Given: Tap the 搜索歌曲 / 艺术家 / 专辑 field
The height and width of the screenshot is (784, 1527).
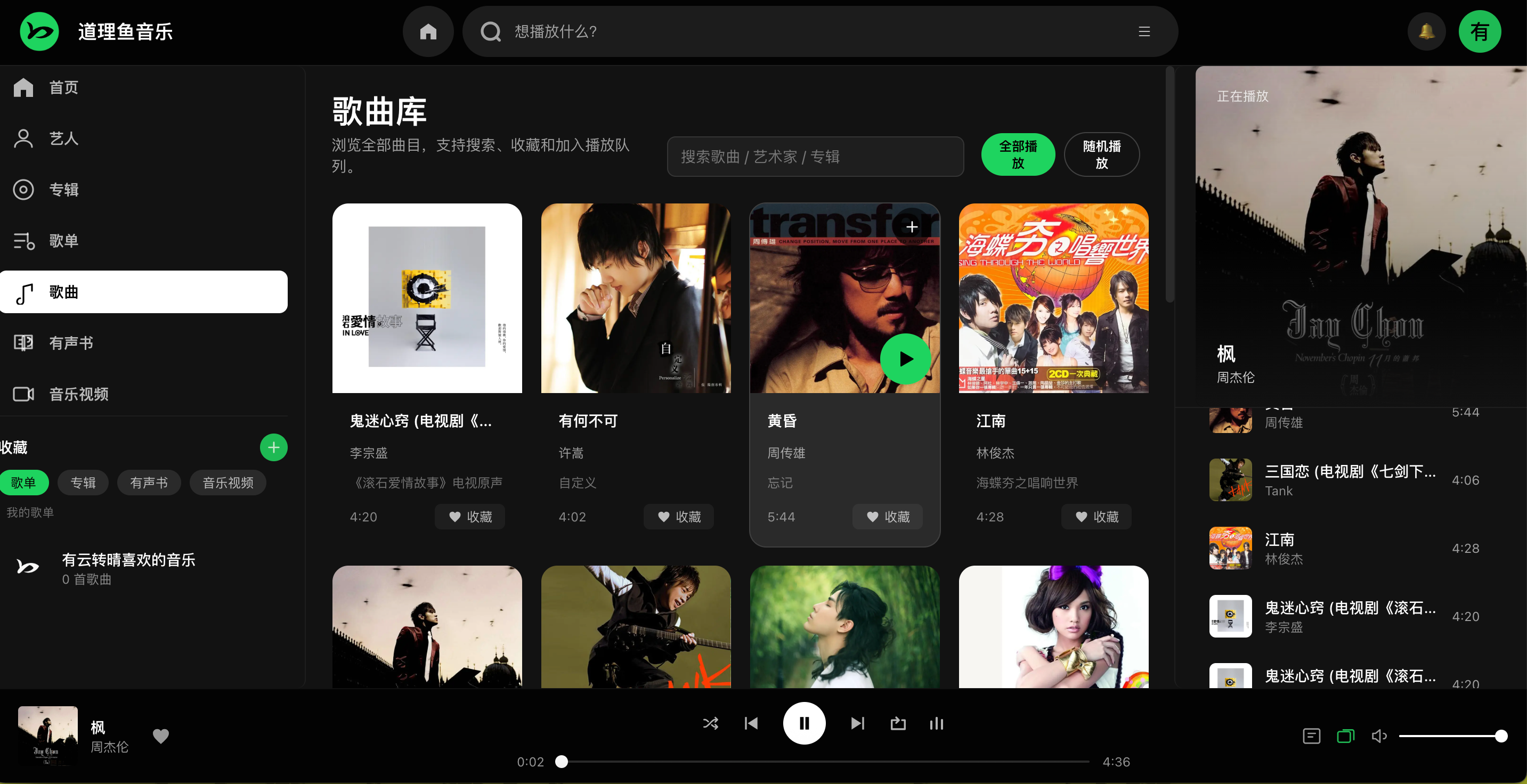Looking at the screenshot, I should tap(815, 157).
